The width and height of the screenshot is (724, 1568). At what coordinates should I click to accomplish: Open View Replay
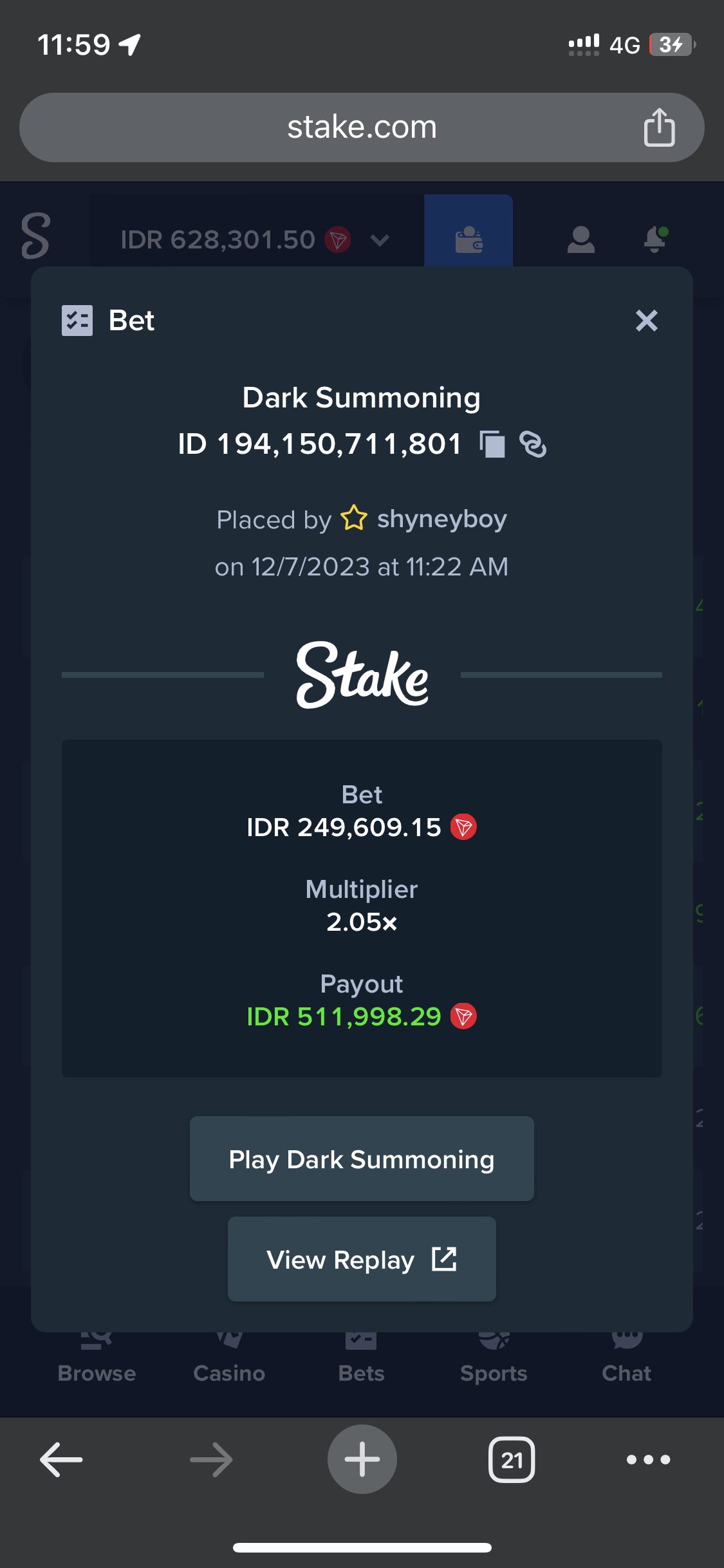[362, 1259]
